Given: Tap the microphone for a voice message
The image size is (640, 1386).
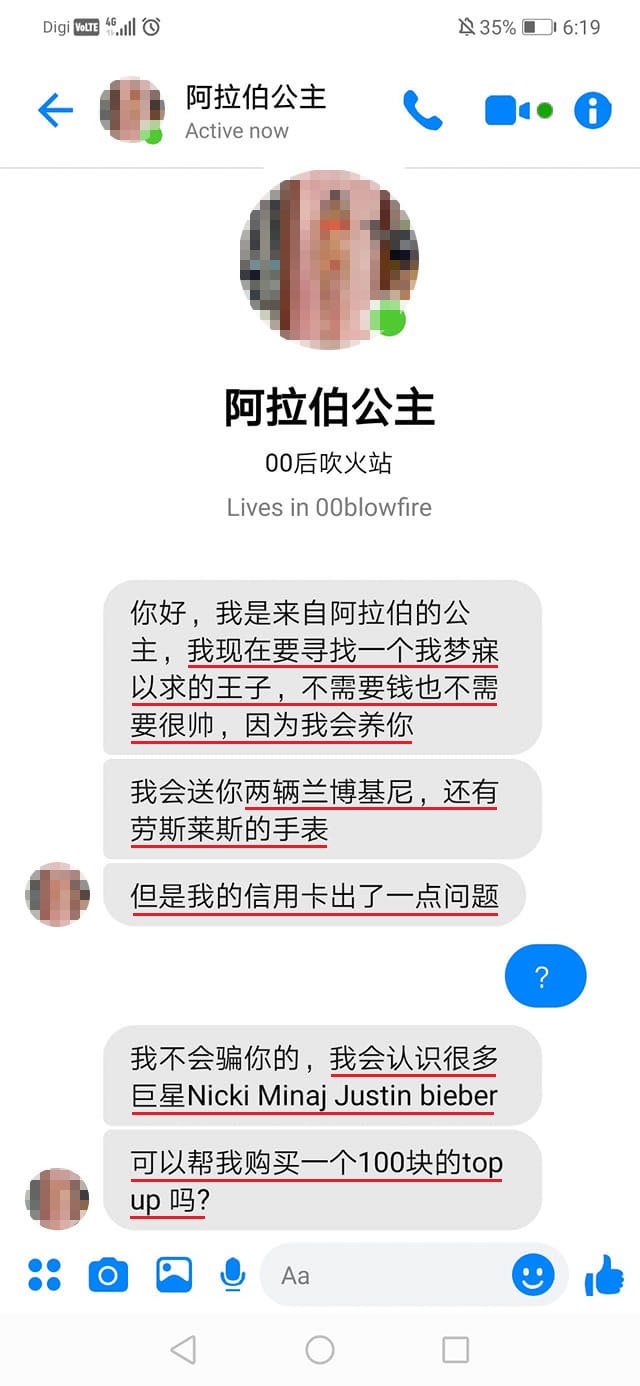Looking at the screenshot, I should tap(233, 1274).
